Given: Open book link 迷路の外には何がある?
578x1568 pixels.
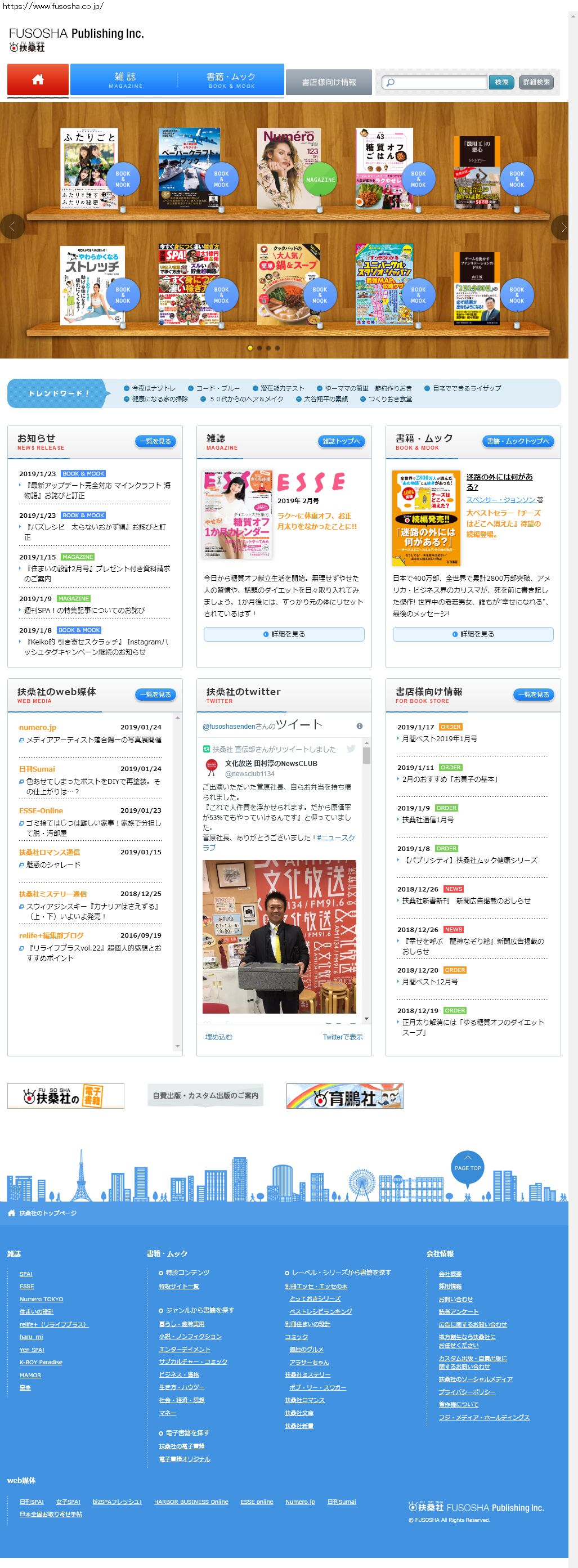Looking at the screenshot, I should tap(499, 481).
